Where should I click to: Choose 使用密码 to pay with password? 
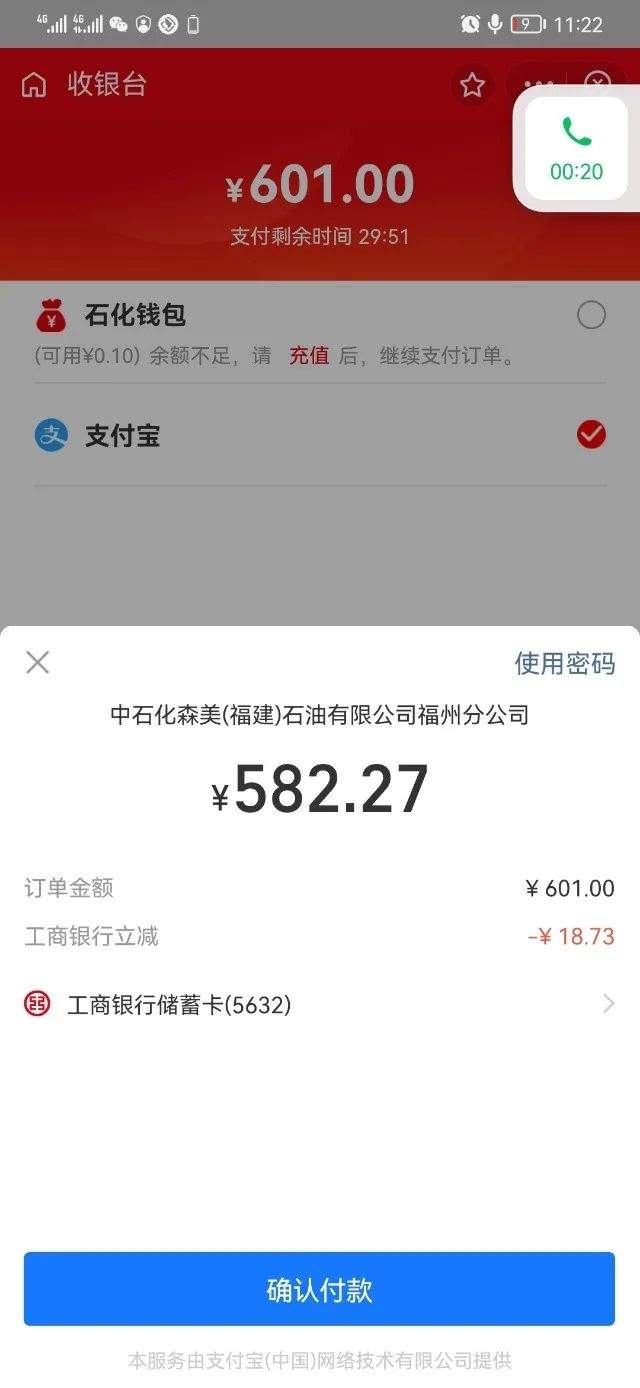pos(565,663)
